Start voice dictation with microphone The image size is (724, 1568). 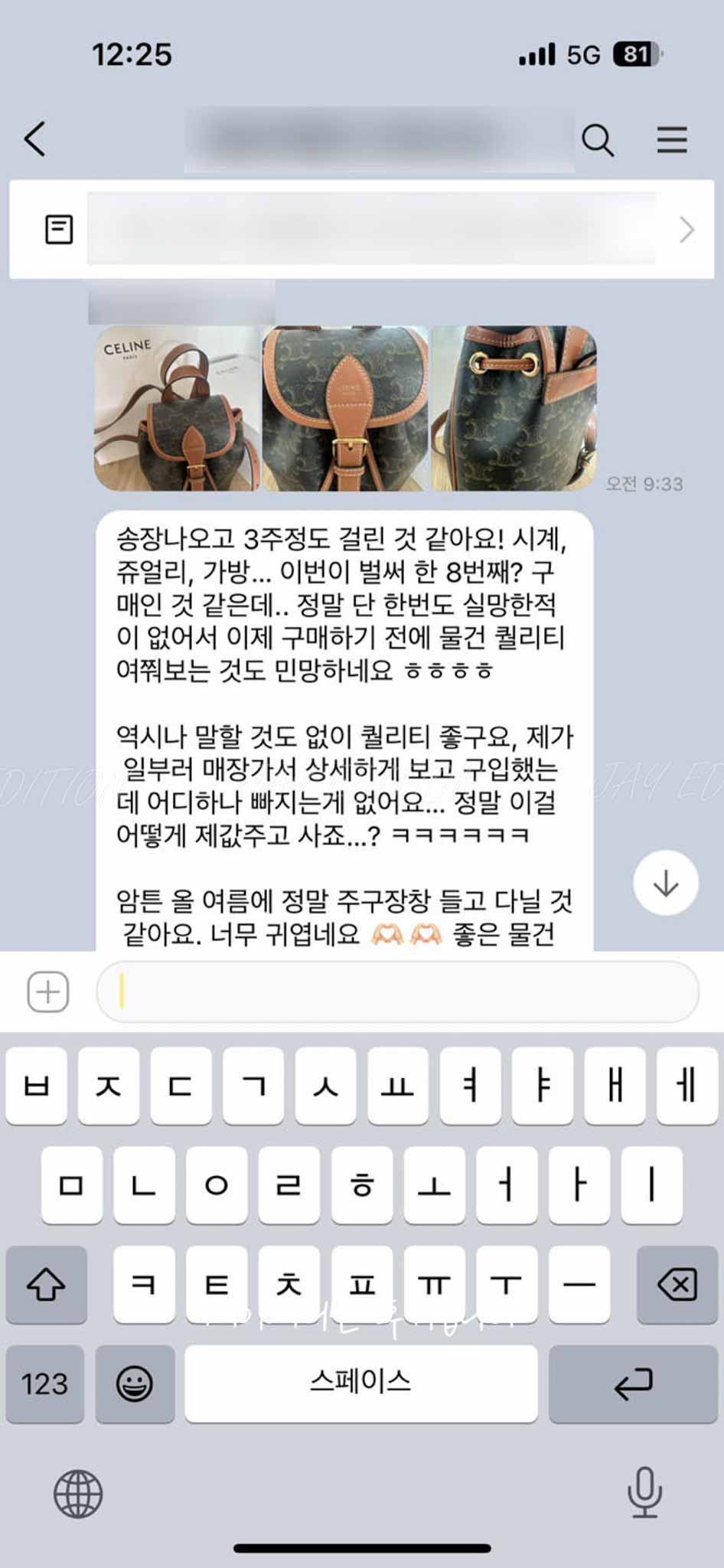click(x=644, y=1491)
